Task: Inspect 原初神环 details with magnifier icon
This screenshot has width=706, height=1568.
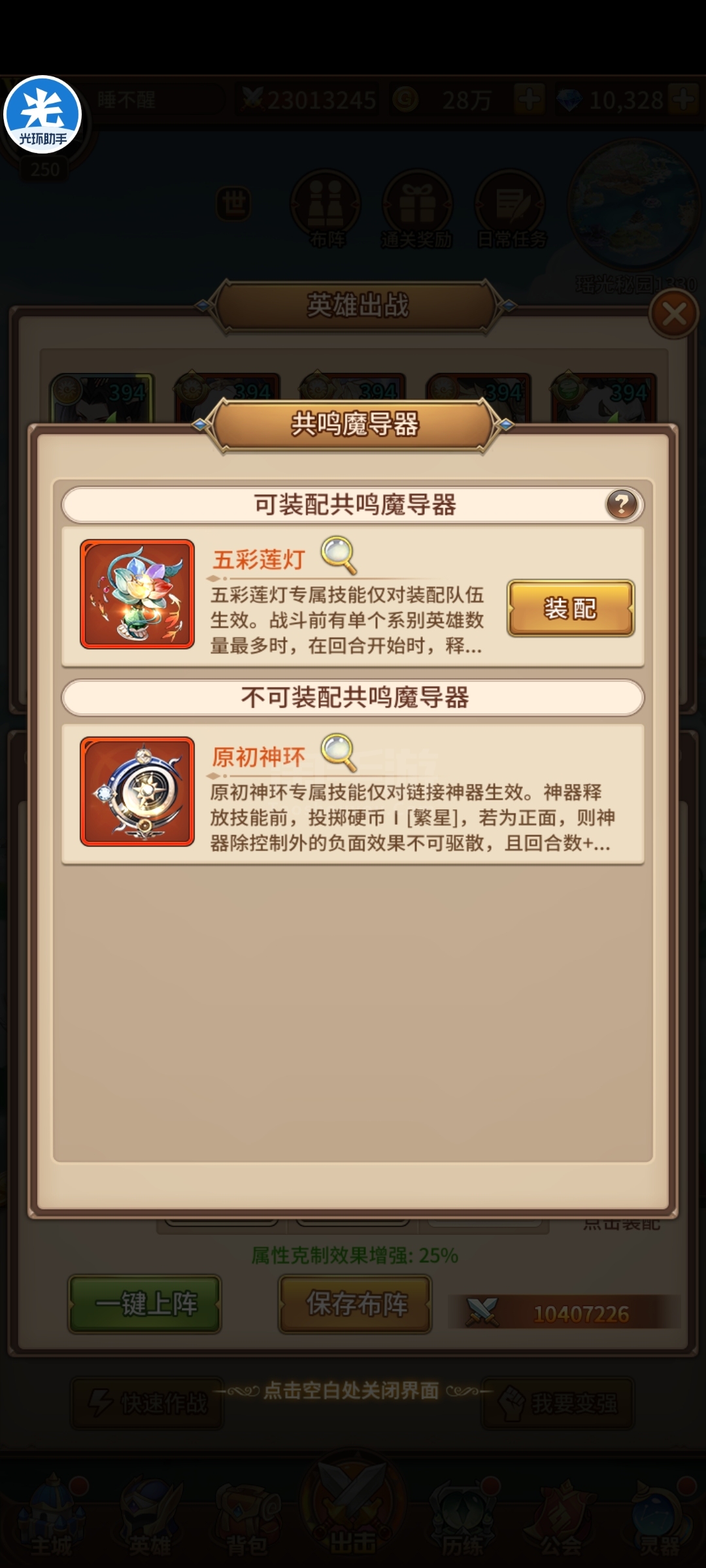Action: click(x=339, y=753)
